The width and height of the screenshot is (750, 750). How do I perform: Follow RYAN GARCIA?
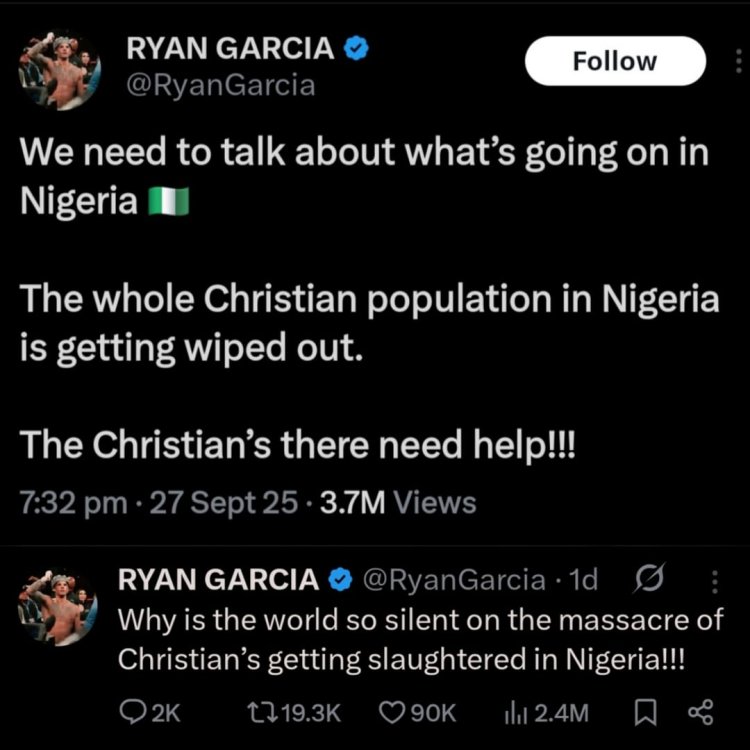click(615, 61)
